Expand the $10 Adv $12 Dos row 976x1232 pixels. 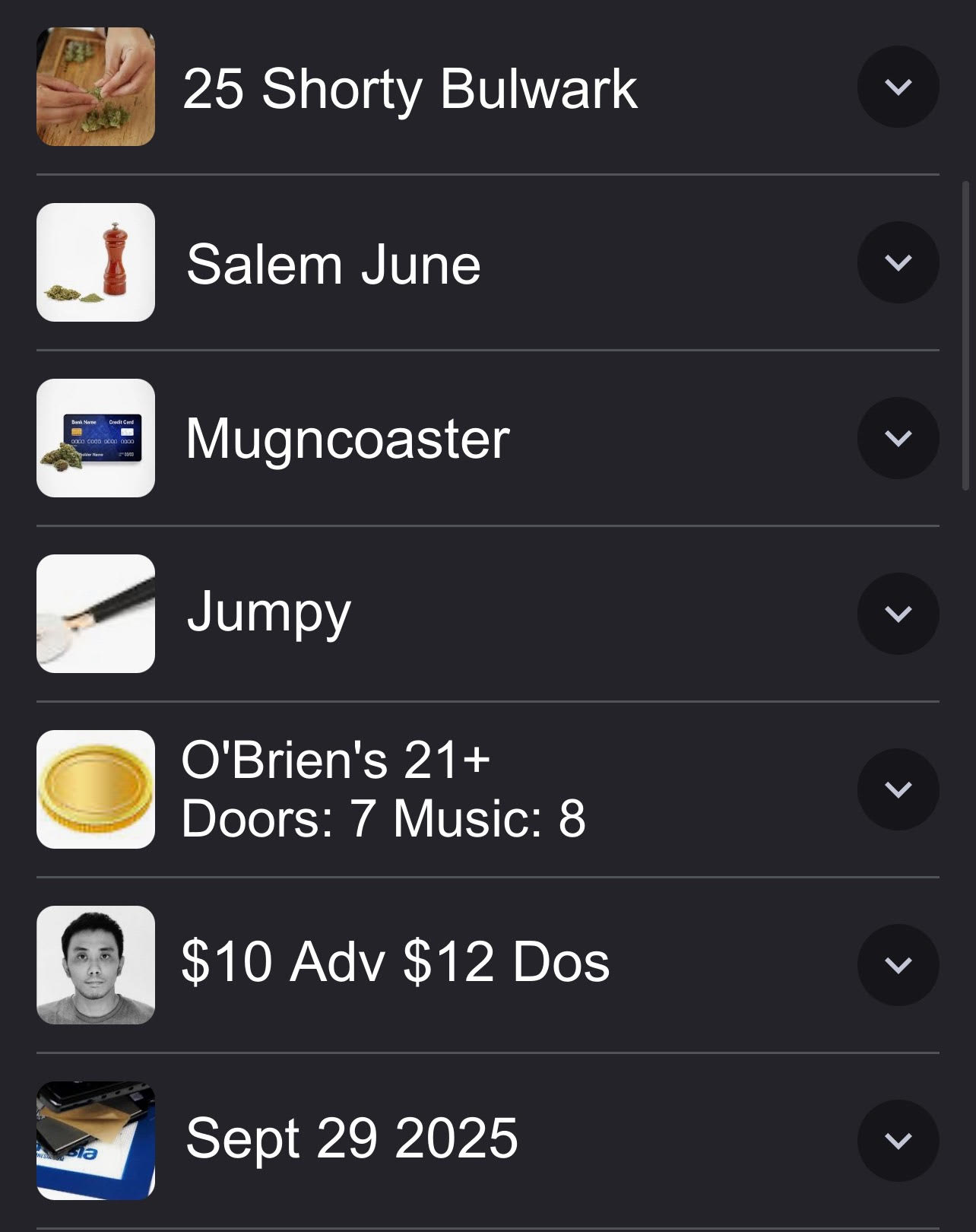click(x=898, y=965)
